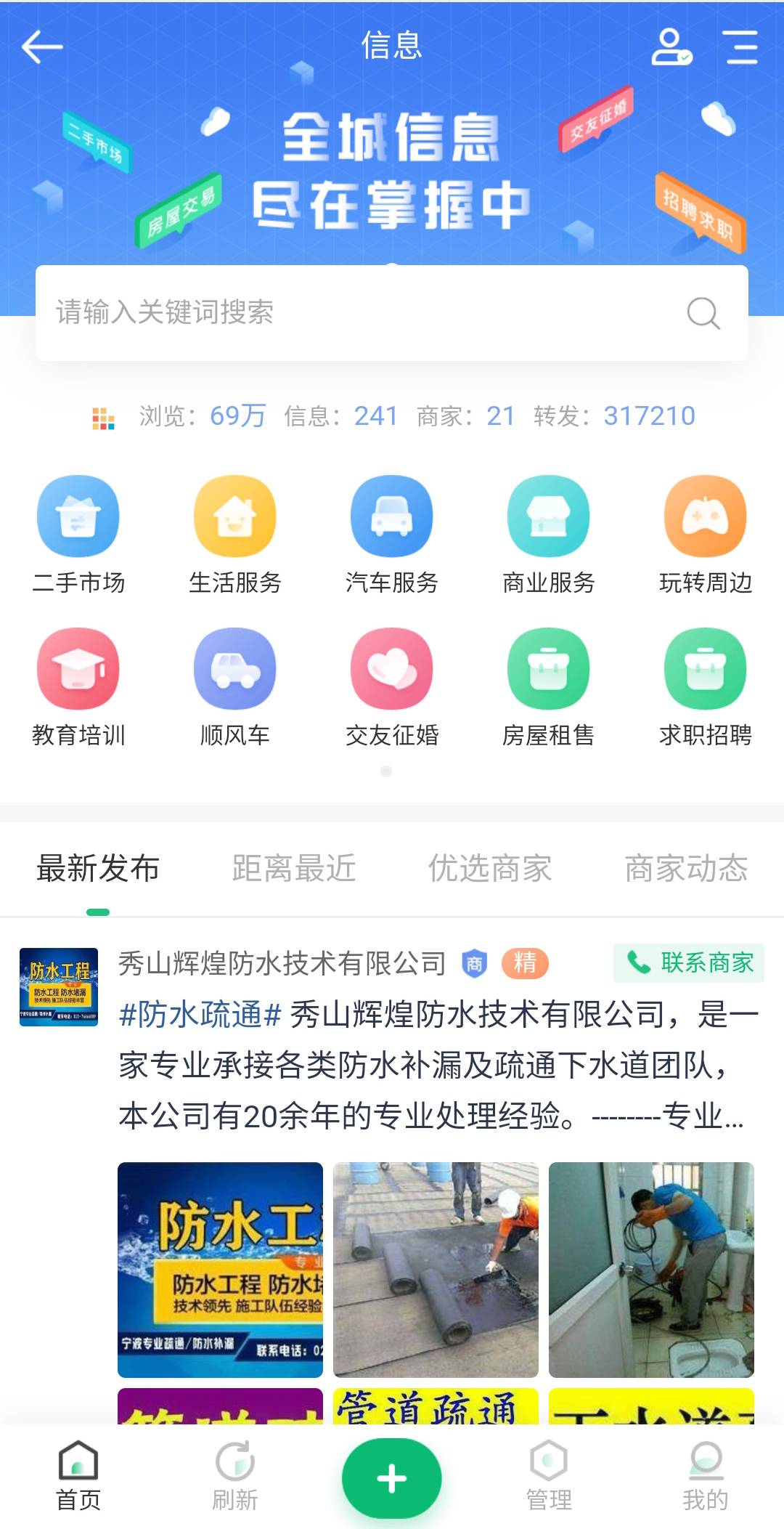Tap the keyword search box
This screenshot has width=784, height=1529.
click(392, 313)
